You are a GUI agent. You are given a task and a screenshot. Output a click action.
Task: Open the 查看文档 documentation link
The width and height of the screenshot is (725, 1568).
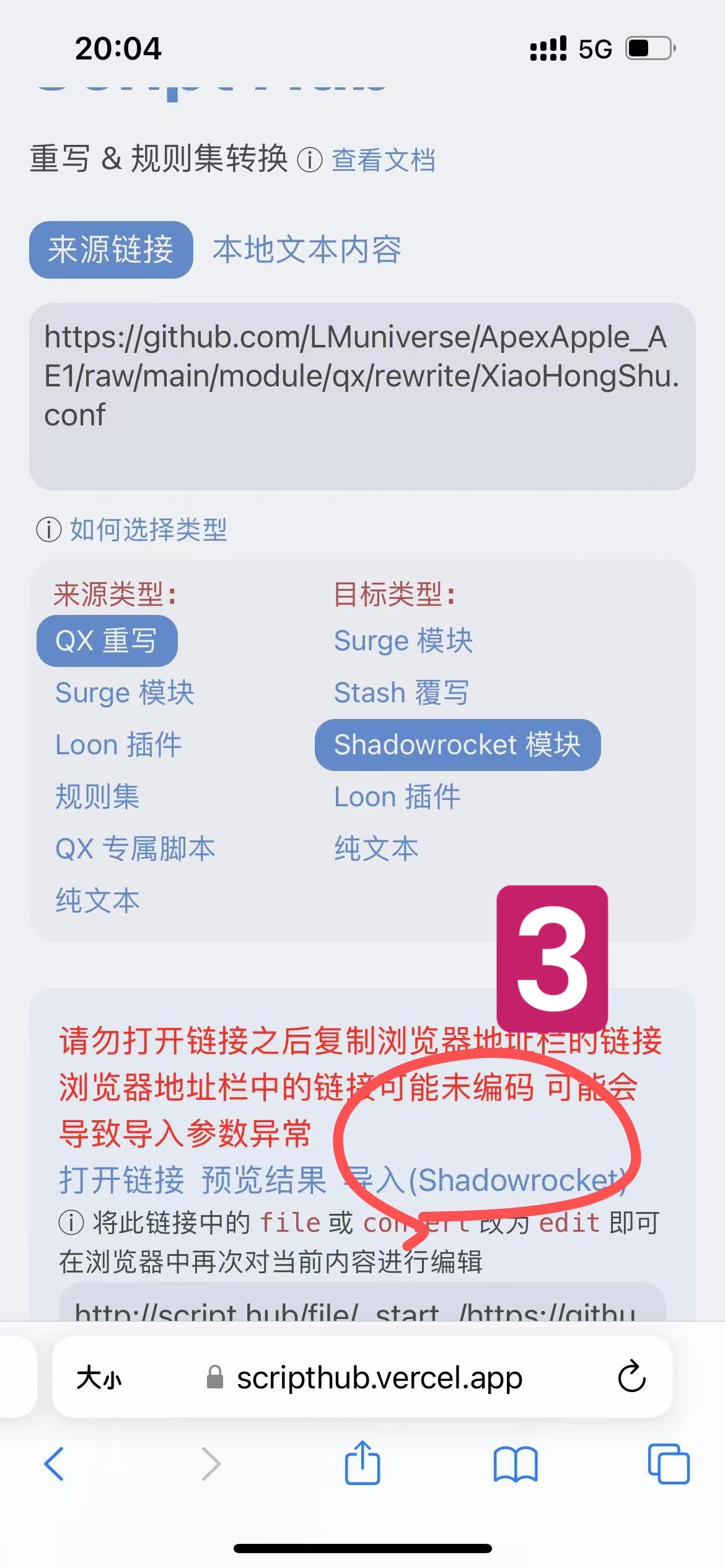(x=383, y=160)
